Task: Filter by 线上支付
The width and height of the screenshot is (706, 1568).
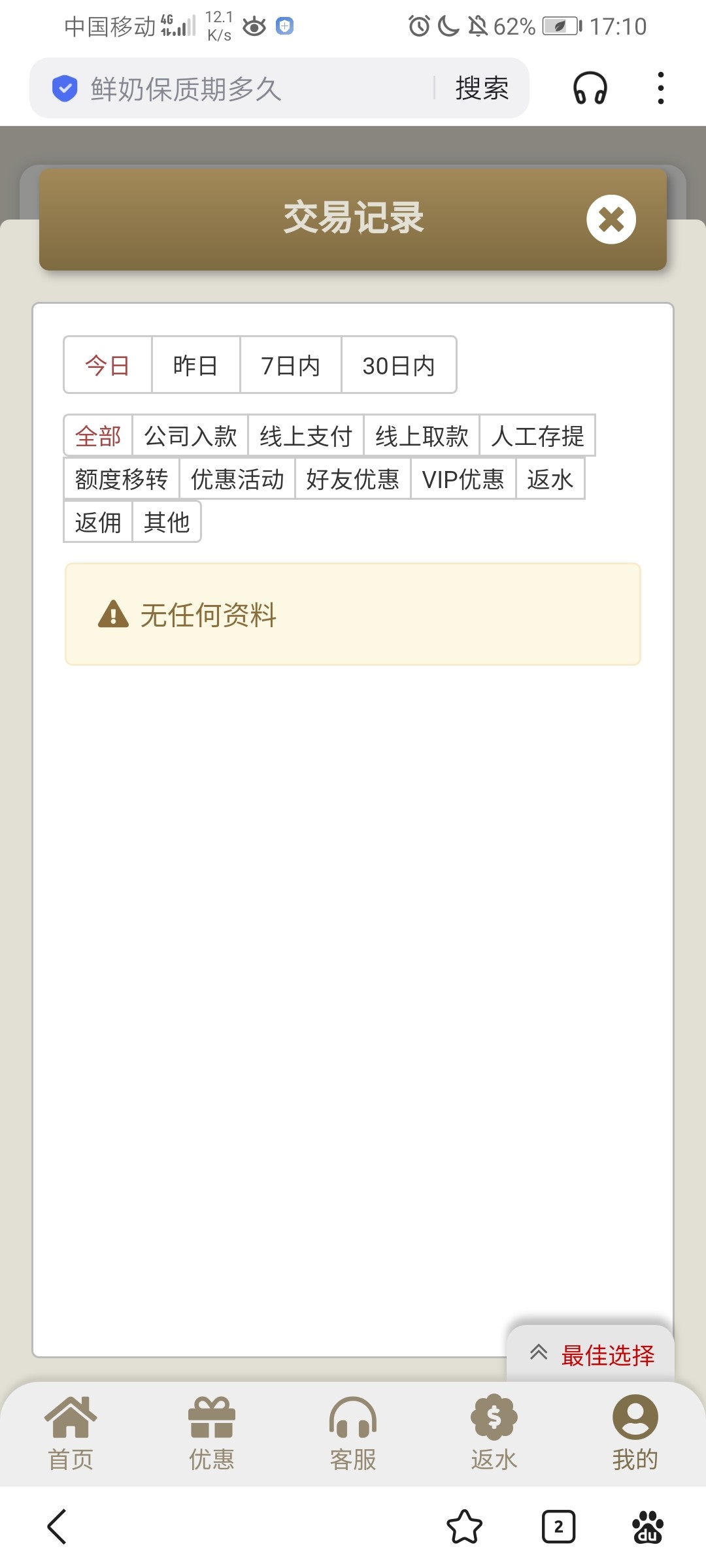Action: [305, 436]
